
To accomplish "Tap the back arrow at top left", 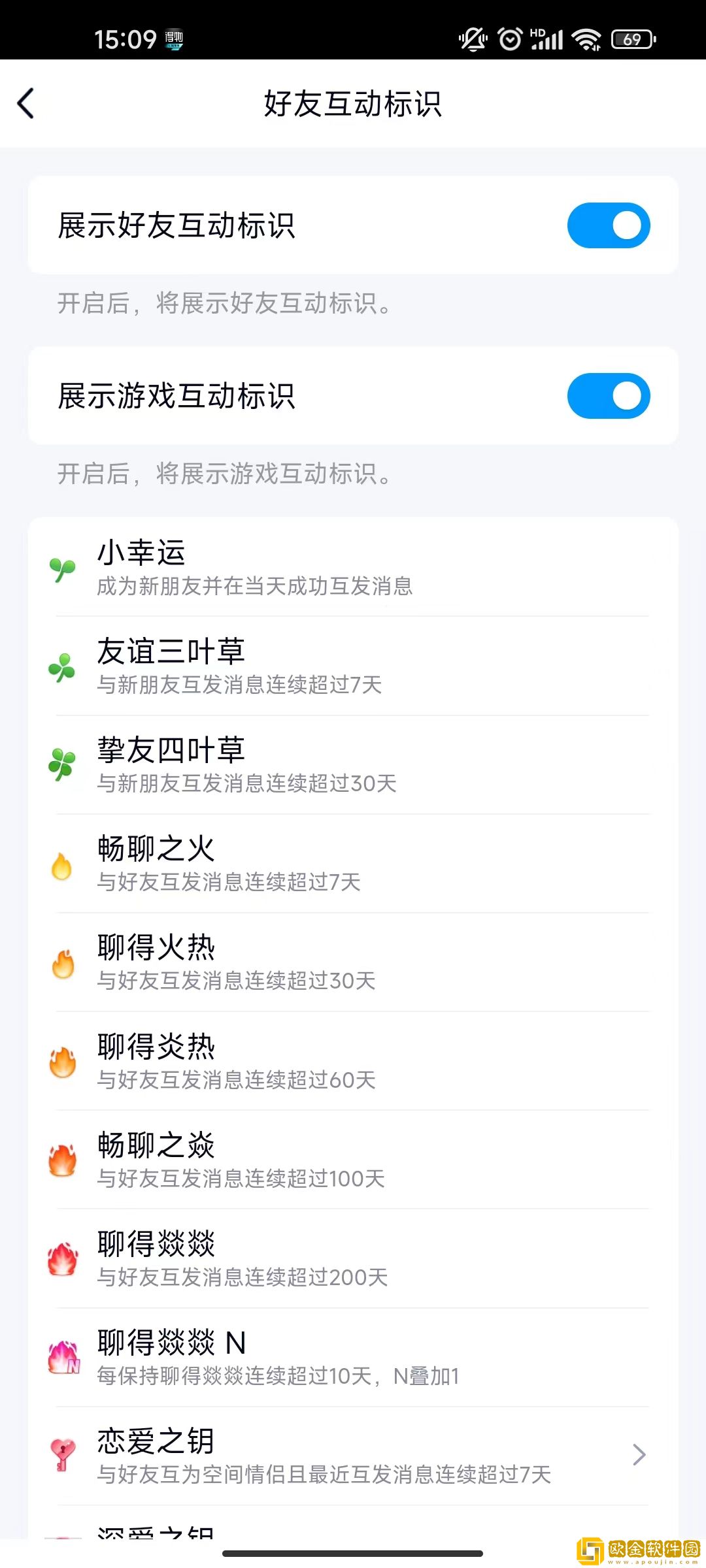I will 26,103.
